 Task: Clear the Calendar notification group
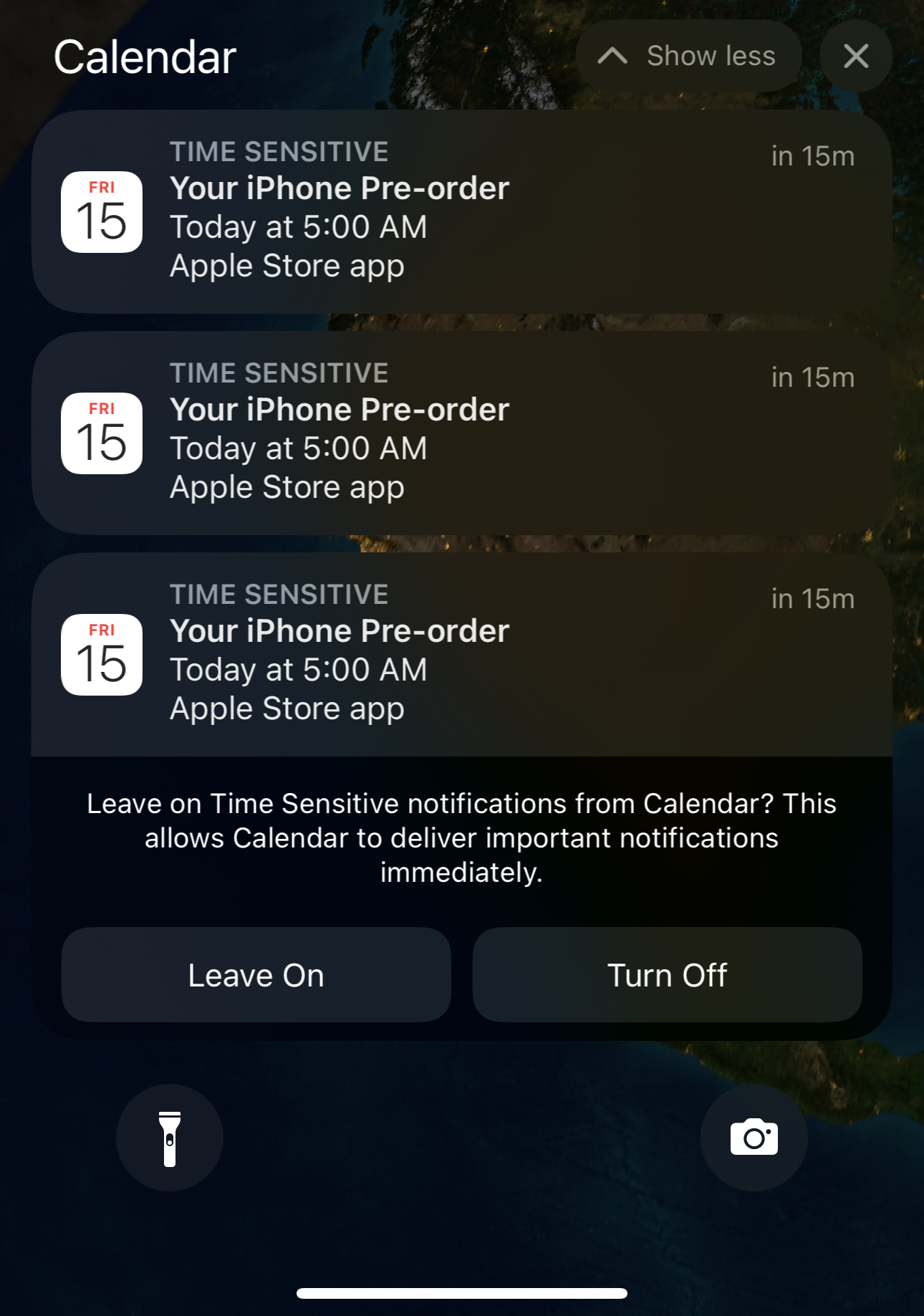[x=855, y=56]
